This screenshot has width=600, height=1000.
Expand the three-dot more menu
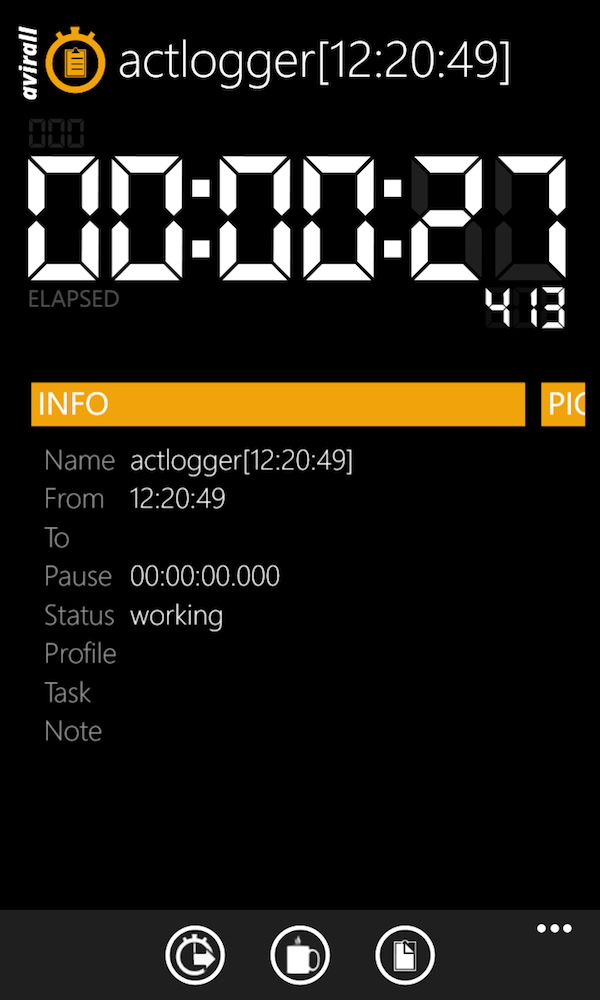[553, 929]
